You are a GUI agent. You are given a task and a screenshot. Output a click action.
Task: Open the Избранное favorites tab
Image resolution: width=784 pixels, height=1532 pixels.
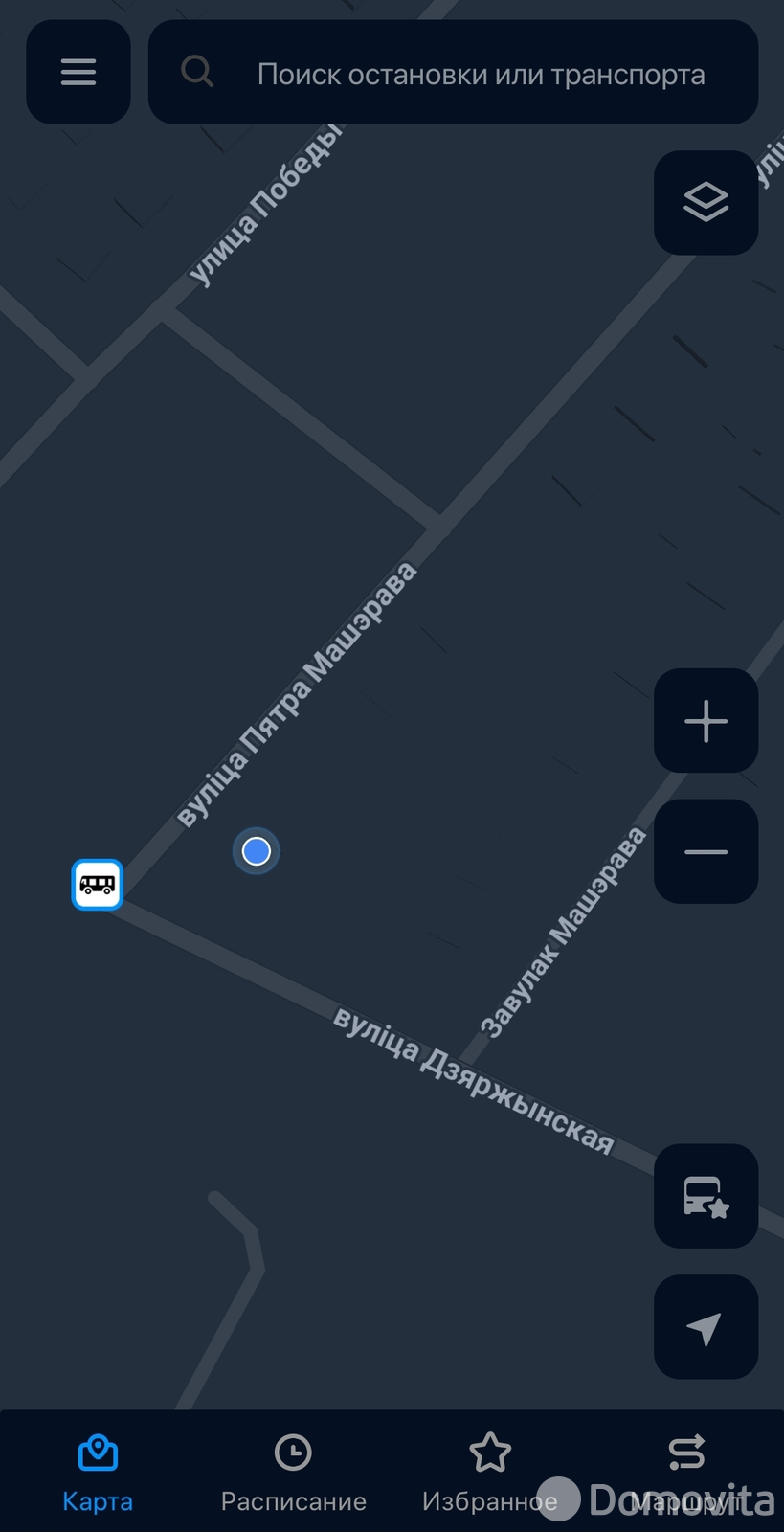(489, 1475)
